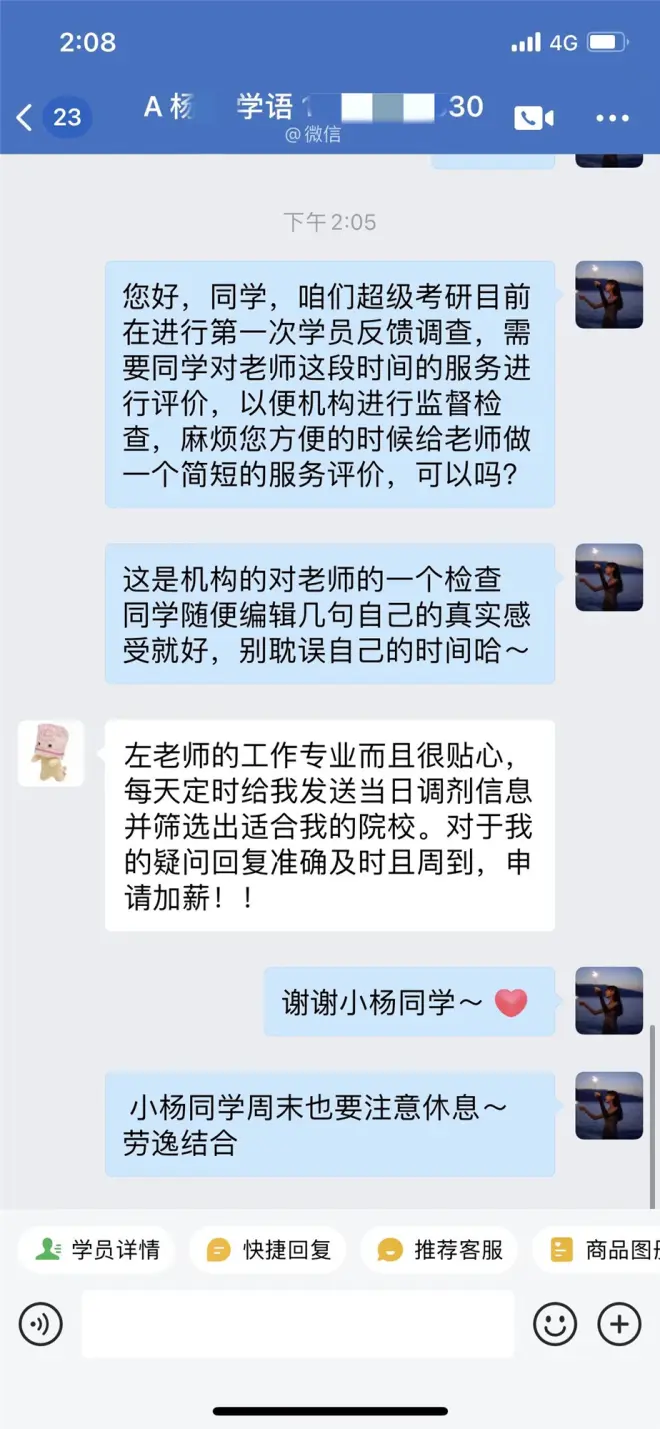Open the emoji picker

click(555, 1324)
